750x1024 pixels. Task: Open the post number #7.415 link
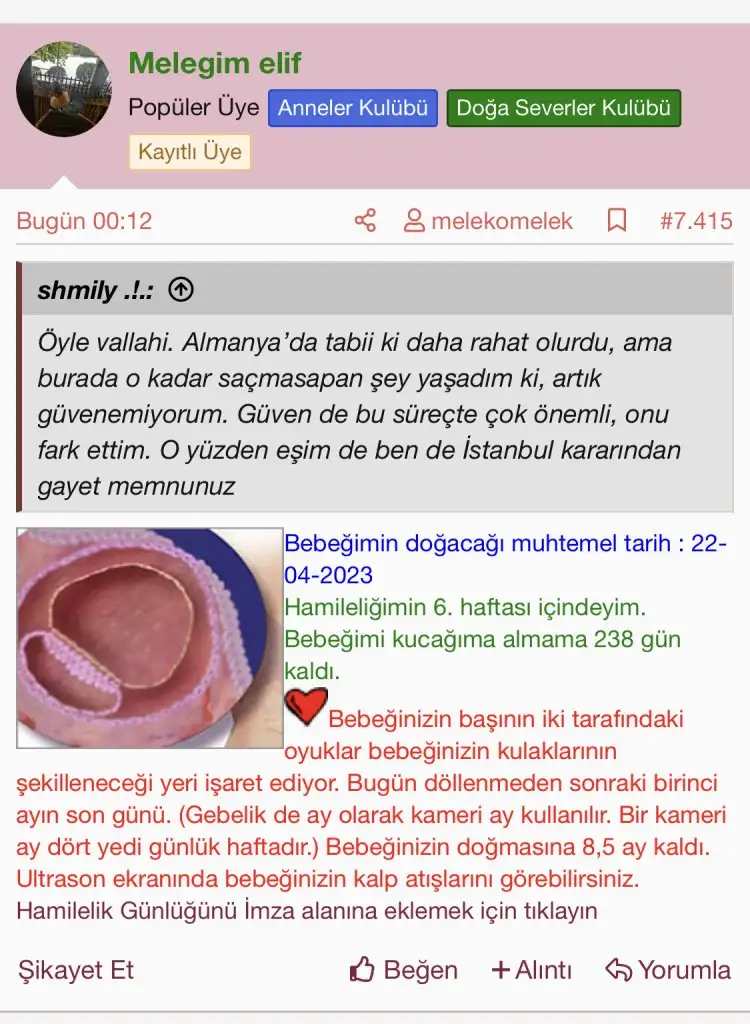tap(696, 221)
